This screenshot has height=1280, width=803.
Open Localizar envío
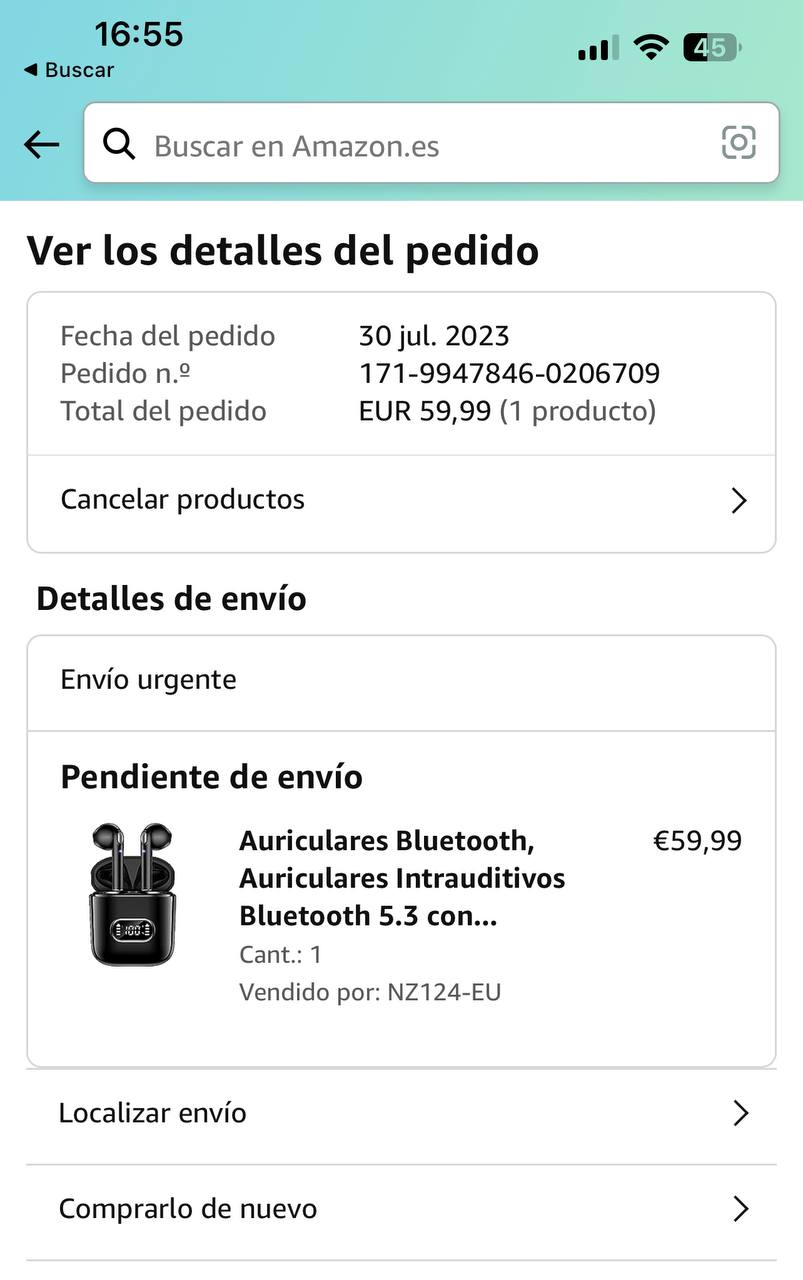tap(401, 1114)
